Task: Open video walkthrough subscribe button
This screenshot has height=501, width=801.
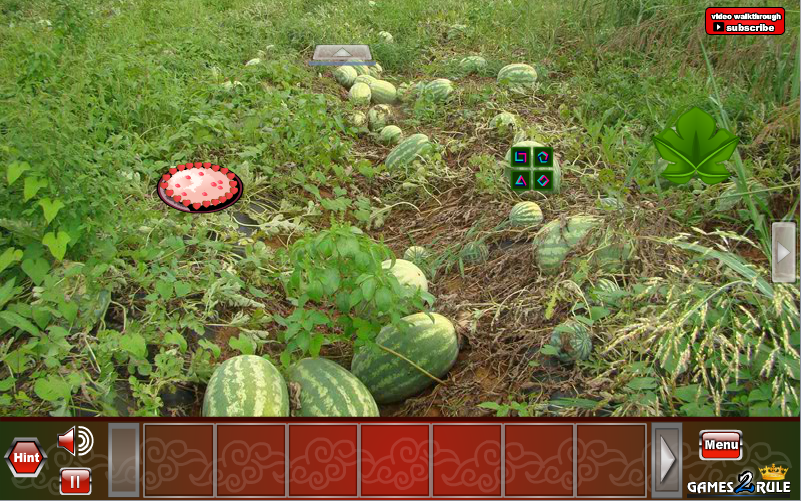Action: point(744,21)
